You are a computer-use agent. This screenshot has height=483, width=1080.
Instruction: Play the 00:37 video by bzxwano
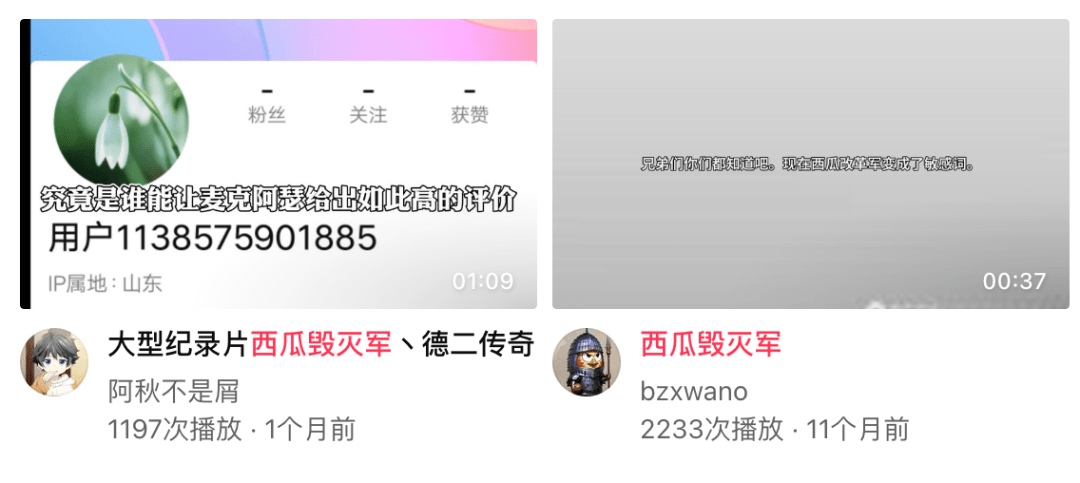810,164
